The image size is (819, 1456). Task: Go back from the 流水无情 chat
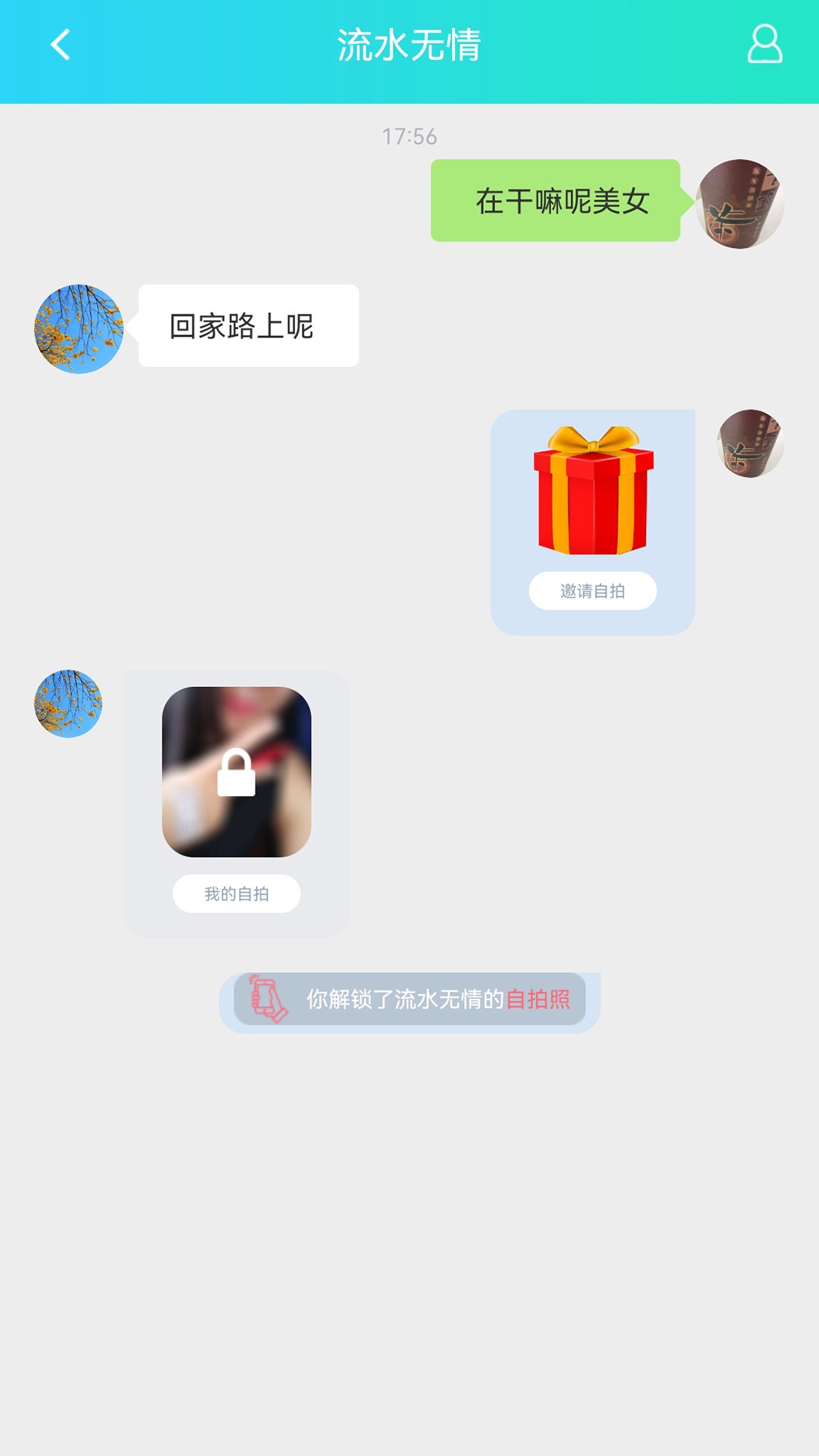click(60, 45)
